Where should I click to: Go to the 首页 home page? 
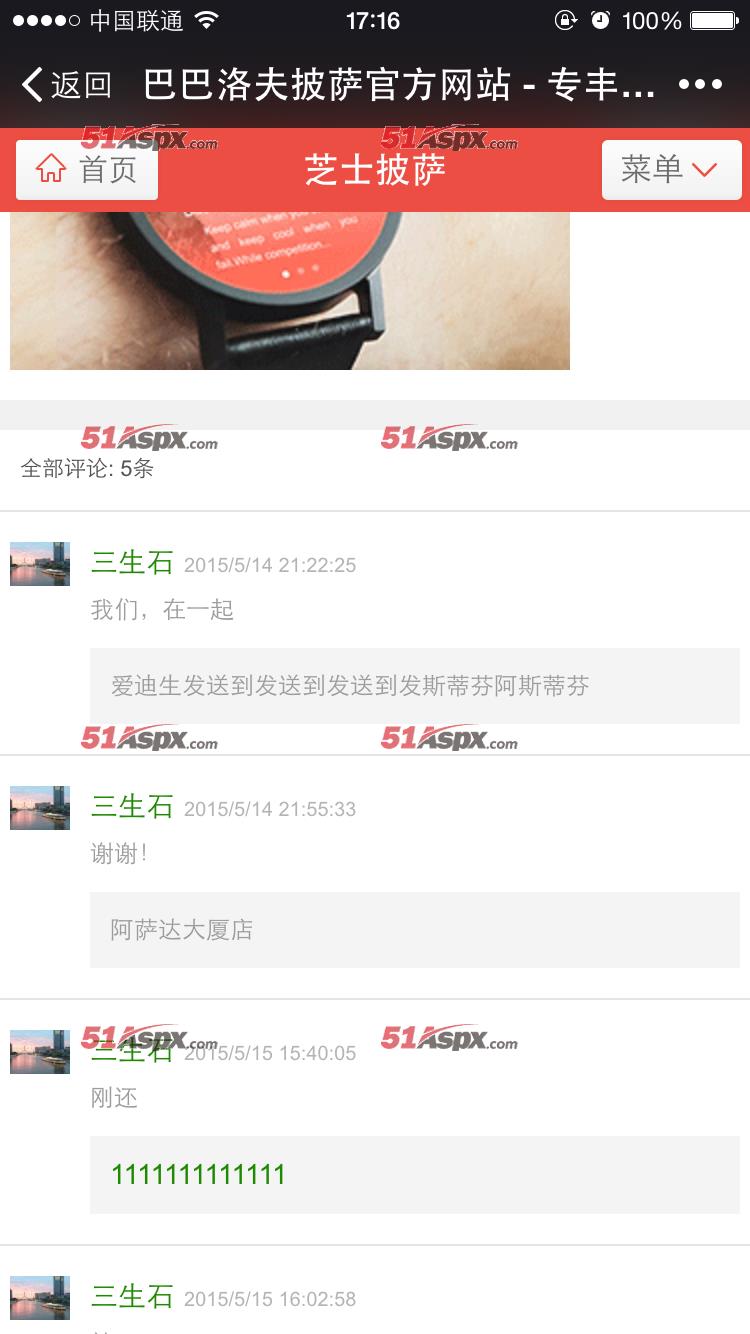click(87, 170)
